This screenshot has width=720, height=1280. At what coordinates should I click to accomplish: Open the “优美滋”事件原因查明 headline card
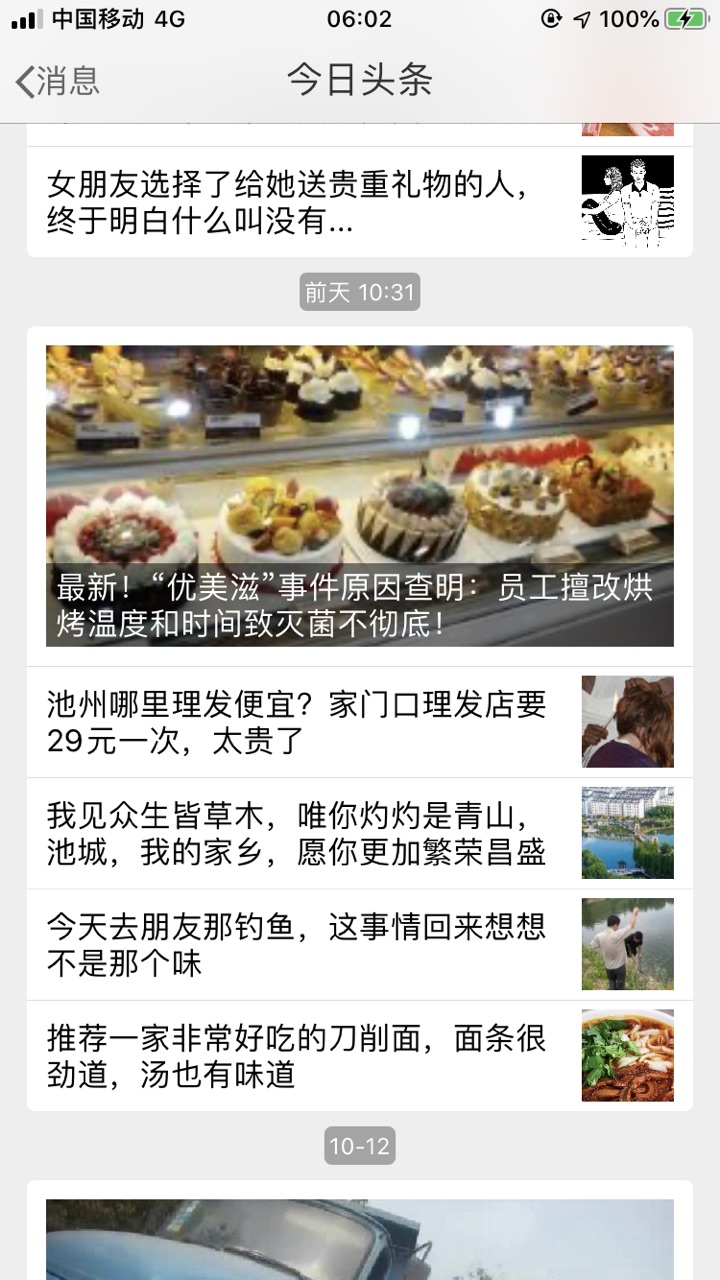(x=359, y=496)
